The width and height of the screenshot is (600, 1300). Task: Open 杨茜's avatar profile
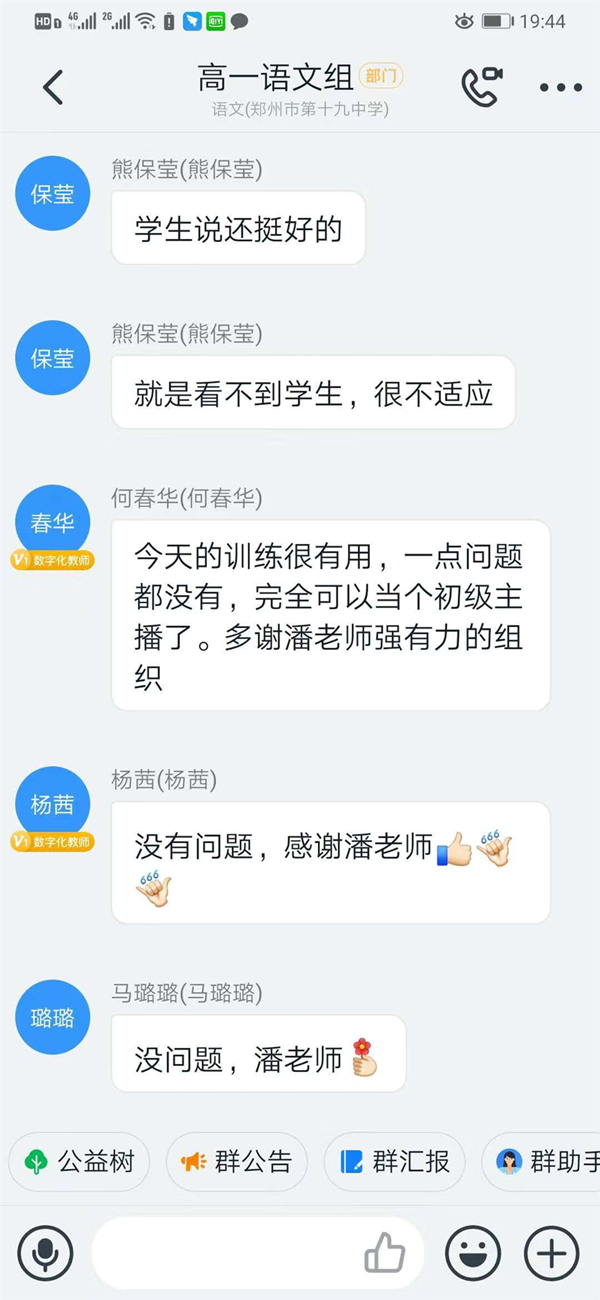click(x=52, y=805)
